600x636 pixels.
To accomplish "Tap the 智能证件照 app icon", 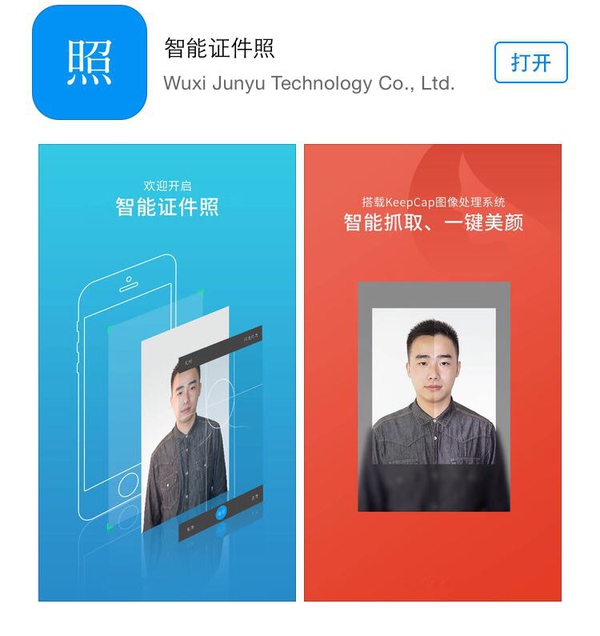I will [89, 62].
